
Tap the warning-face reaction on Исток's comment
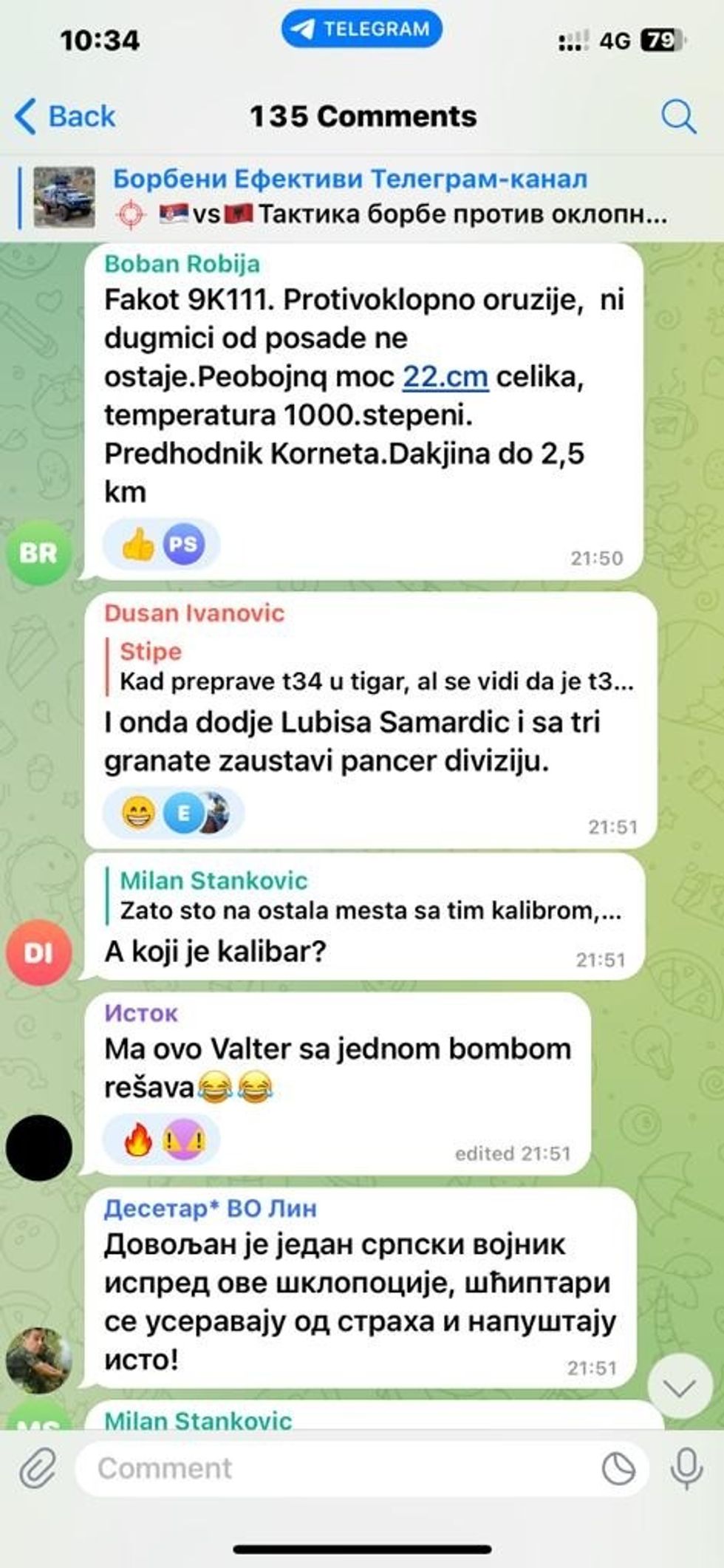click(x=185, y=1140)
